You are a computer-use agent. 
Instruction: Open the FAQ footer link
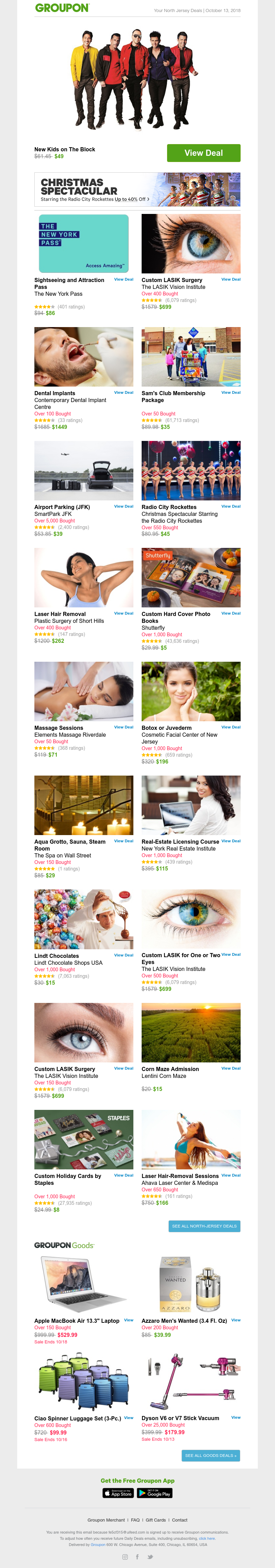click(x=135, y=1520)
